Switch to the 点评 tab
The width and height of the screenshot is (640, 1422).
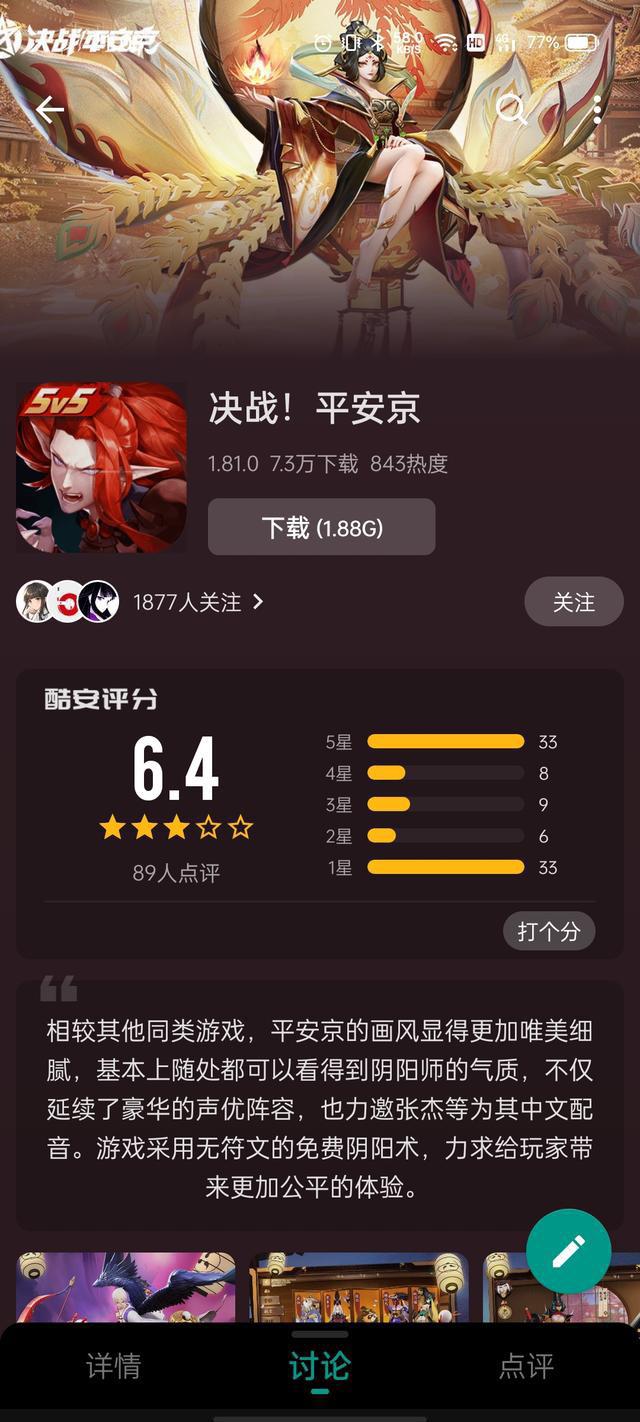[525, 1366]
